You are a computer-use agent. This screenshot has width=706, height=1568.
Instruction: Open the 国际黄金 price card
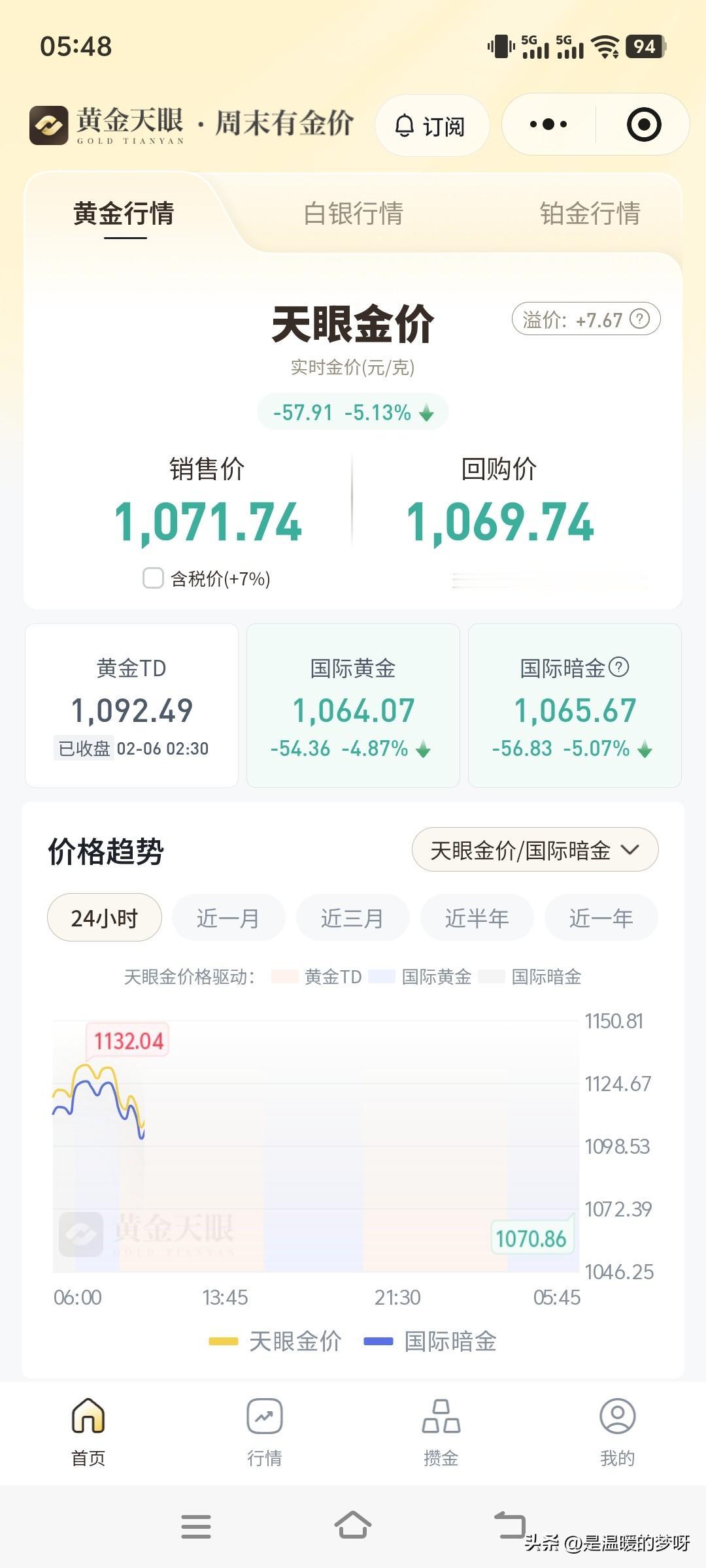click(353, 706)
